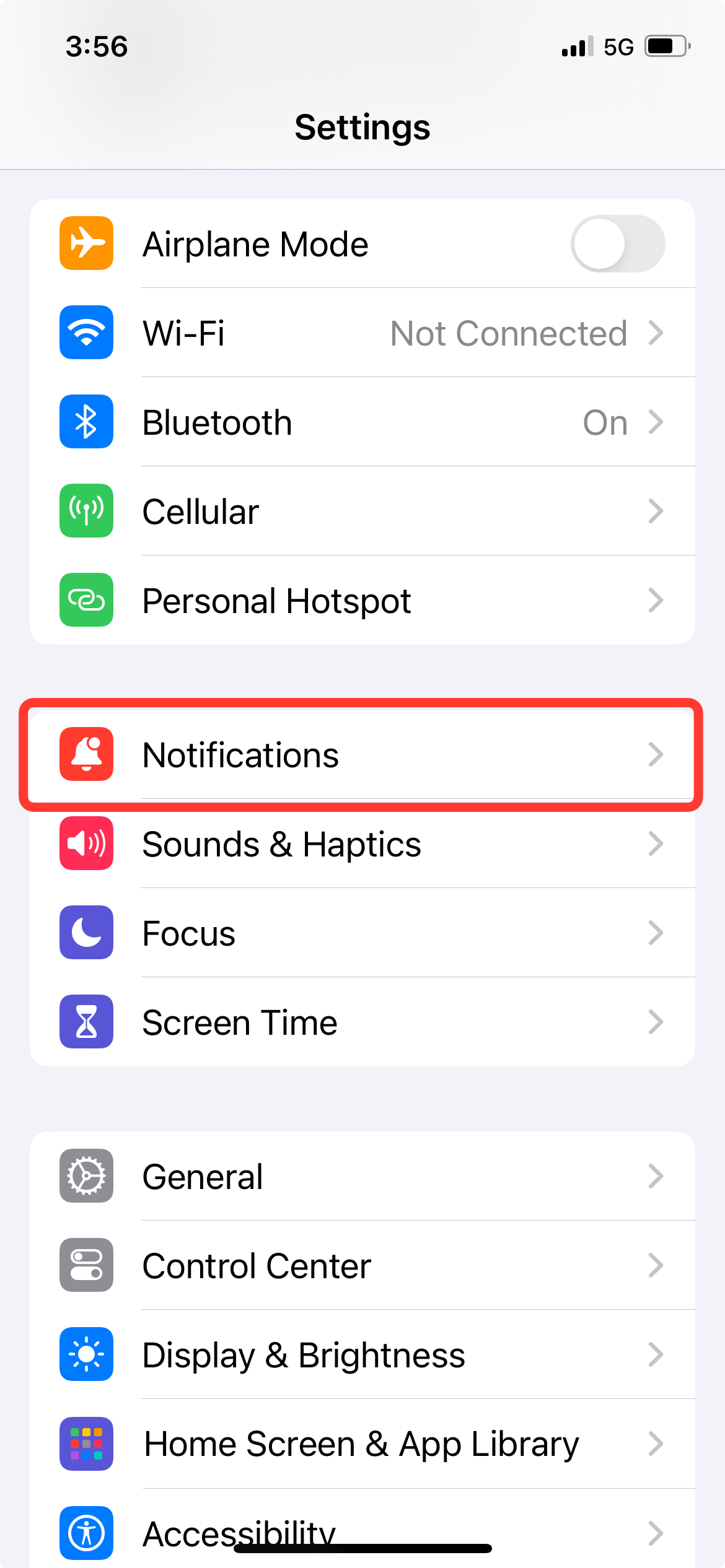
Task: Toggle Airplane Mode switch
Action: click(x=617, y=243)
